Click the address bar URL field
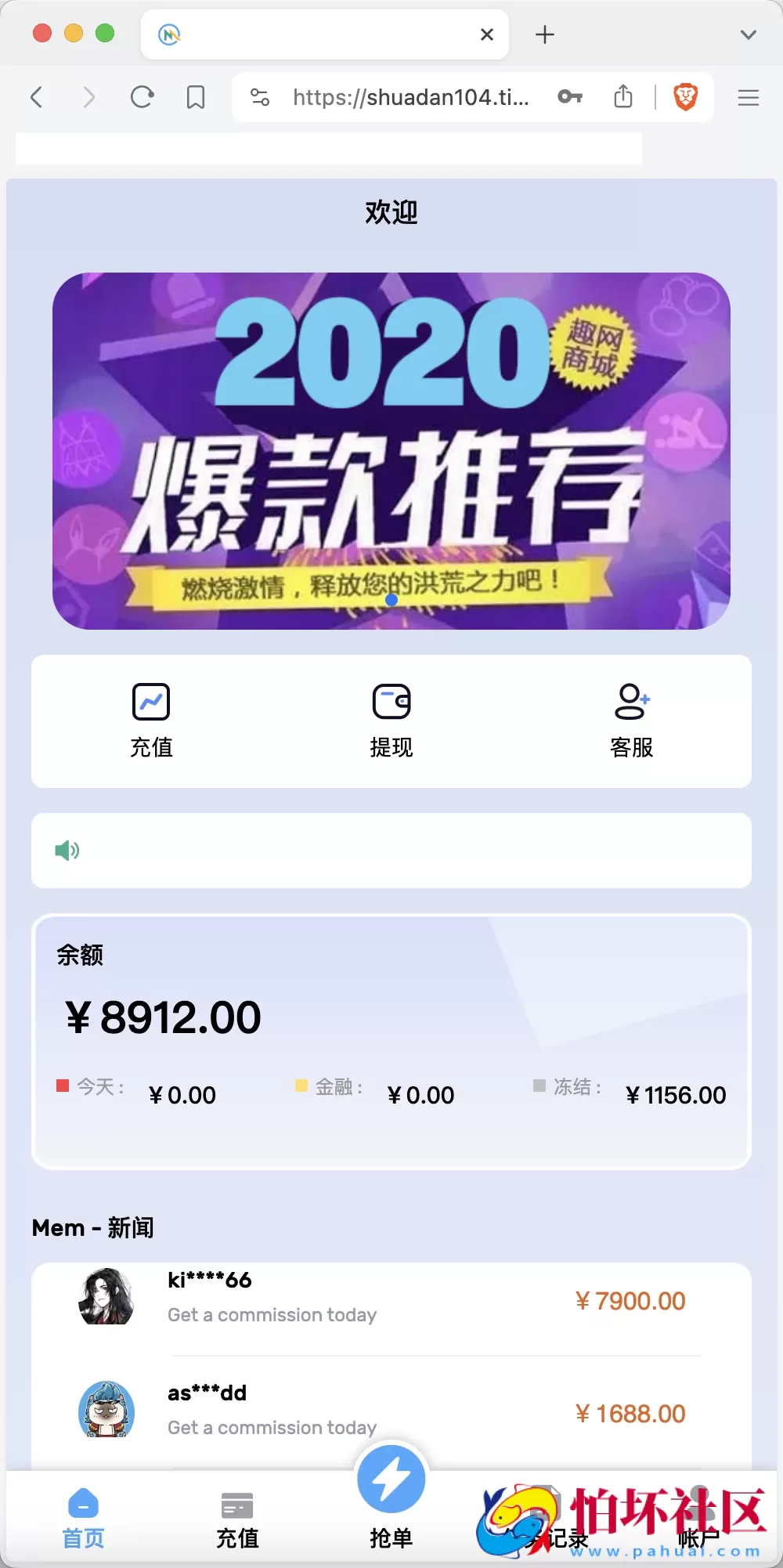Viewport: 783px width, 1568px height. click(411, 96)
